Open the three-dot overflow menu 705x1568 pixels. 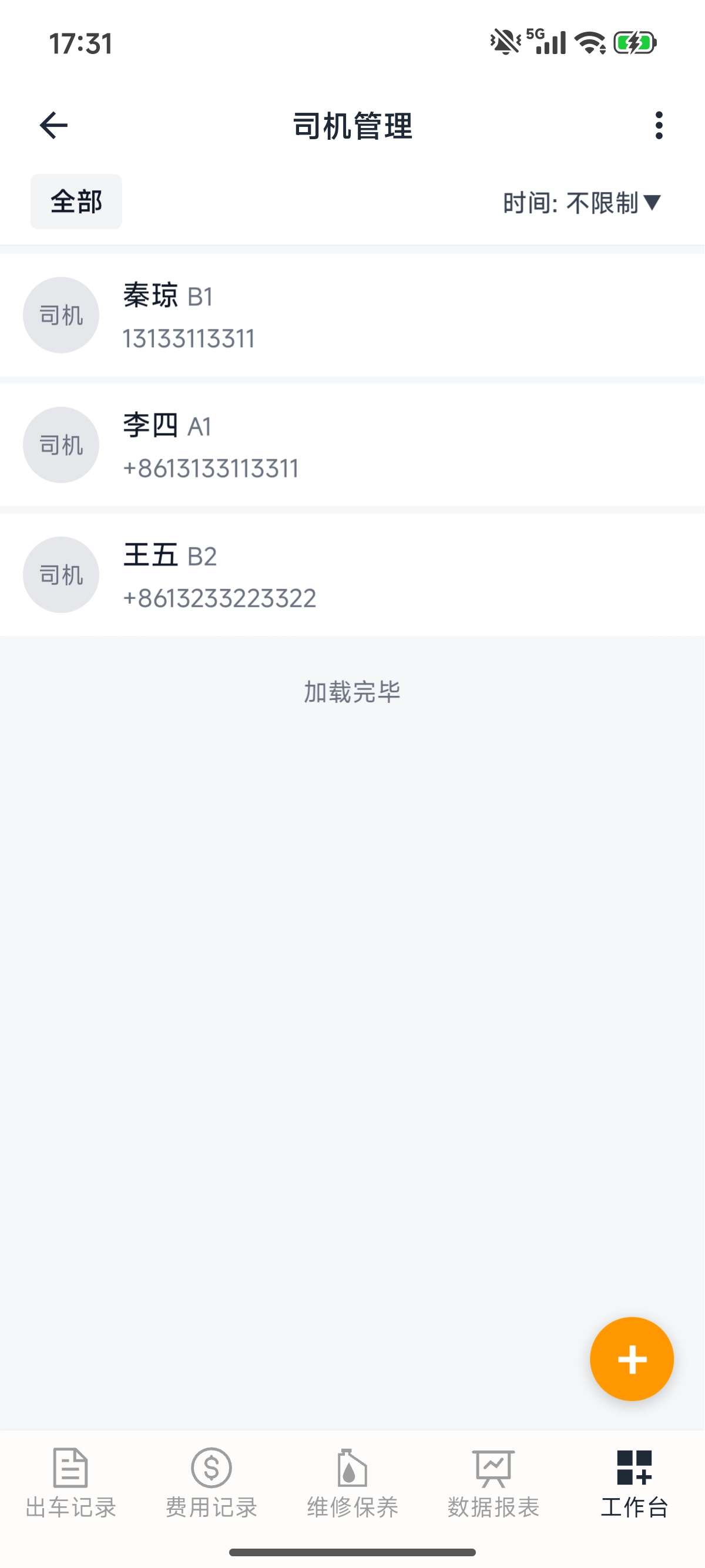click(659, 126)
